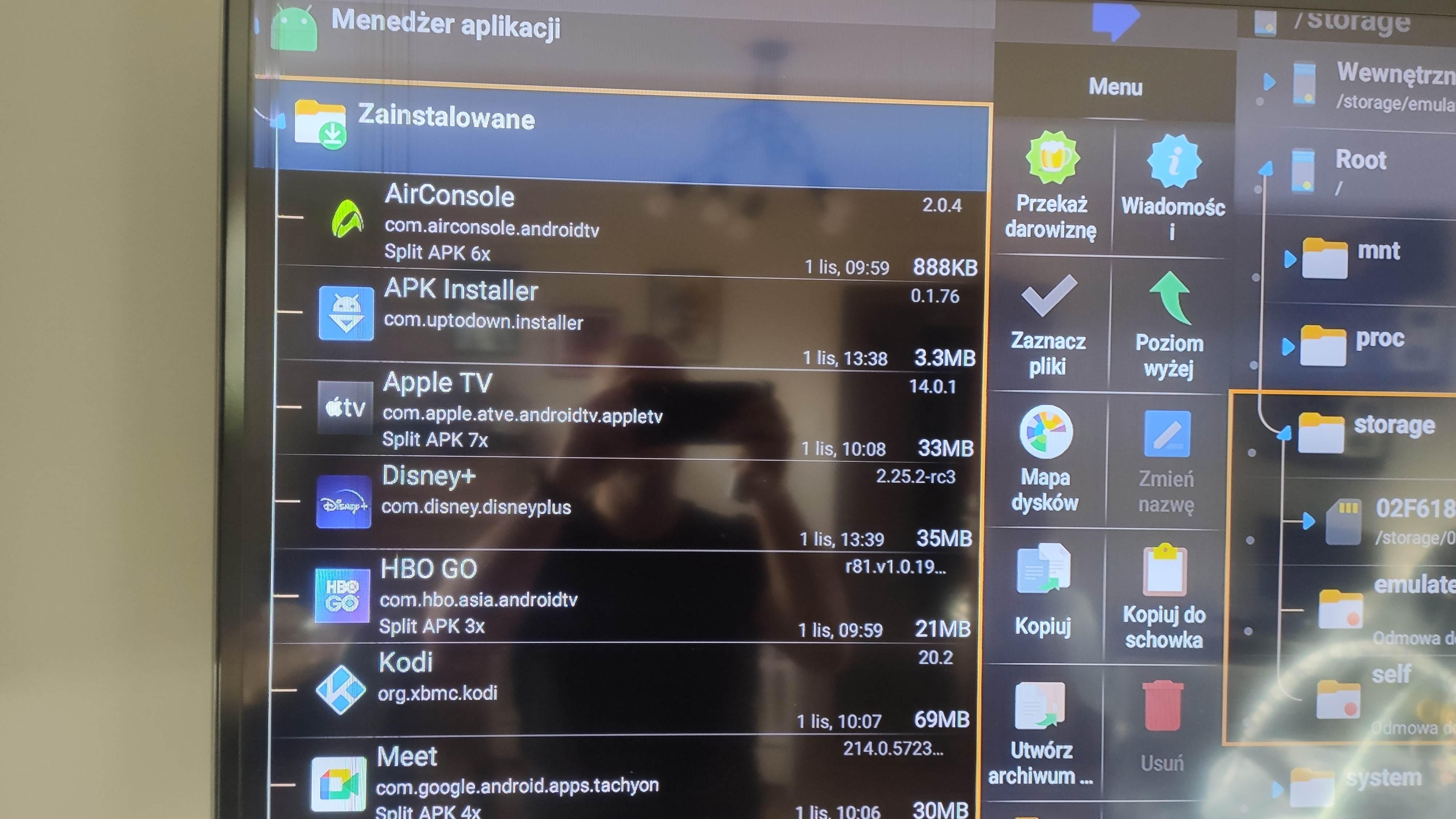Expand the proc folder
This screenshot has height=819, width=1456.
point(1288,346)
